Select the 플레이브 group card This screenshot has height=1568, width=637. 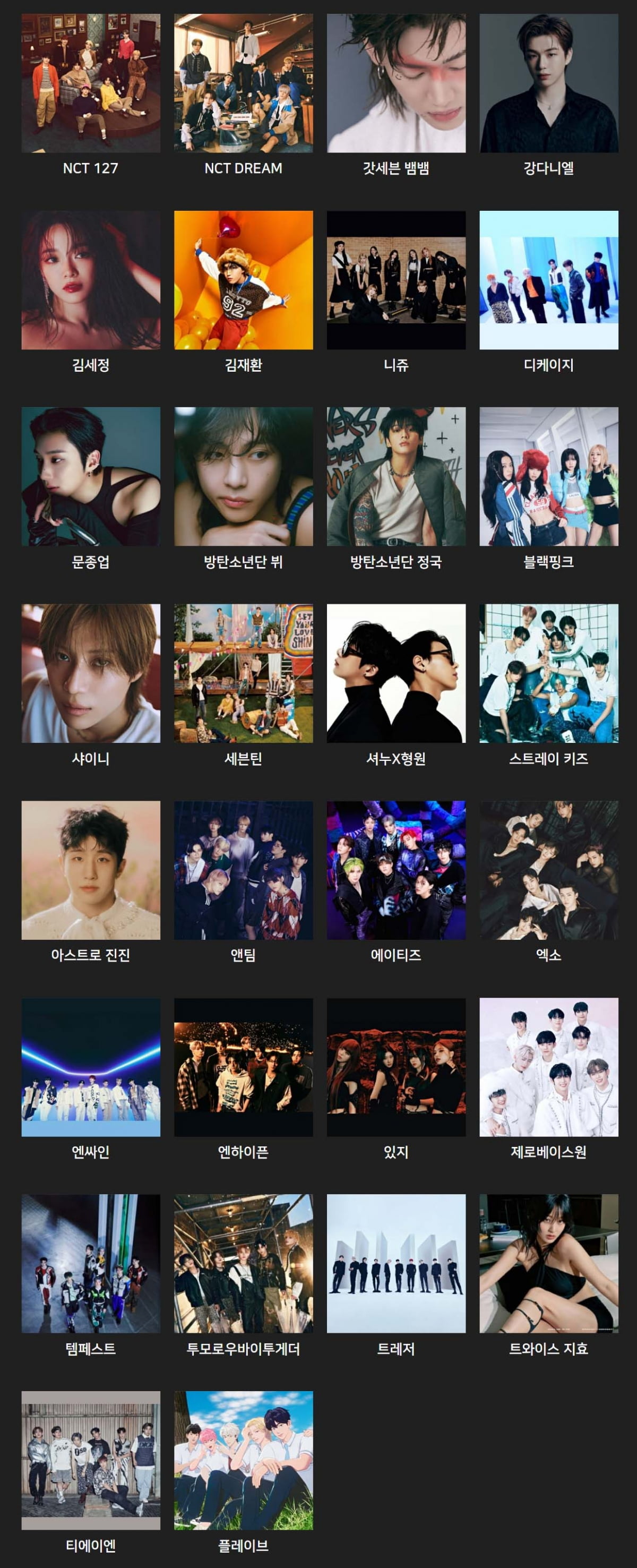(x=243, y=1460)
